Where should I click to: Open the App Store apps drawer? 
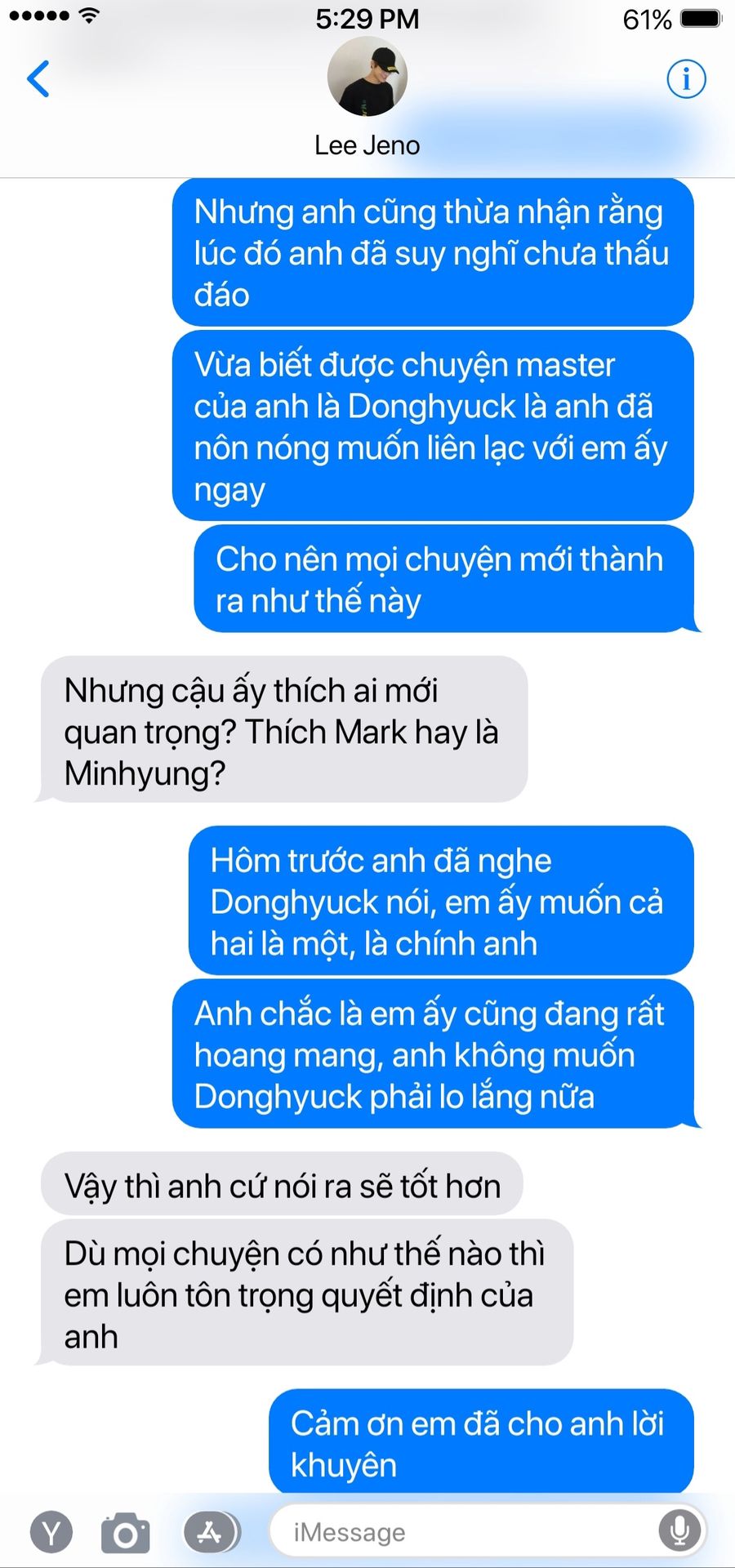tap(211, 1532)
